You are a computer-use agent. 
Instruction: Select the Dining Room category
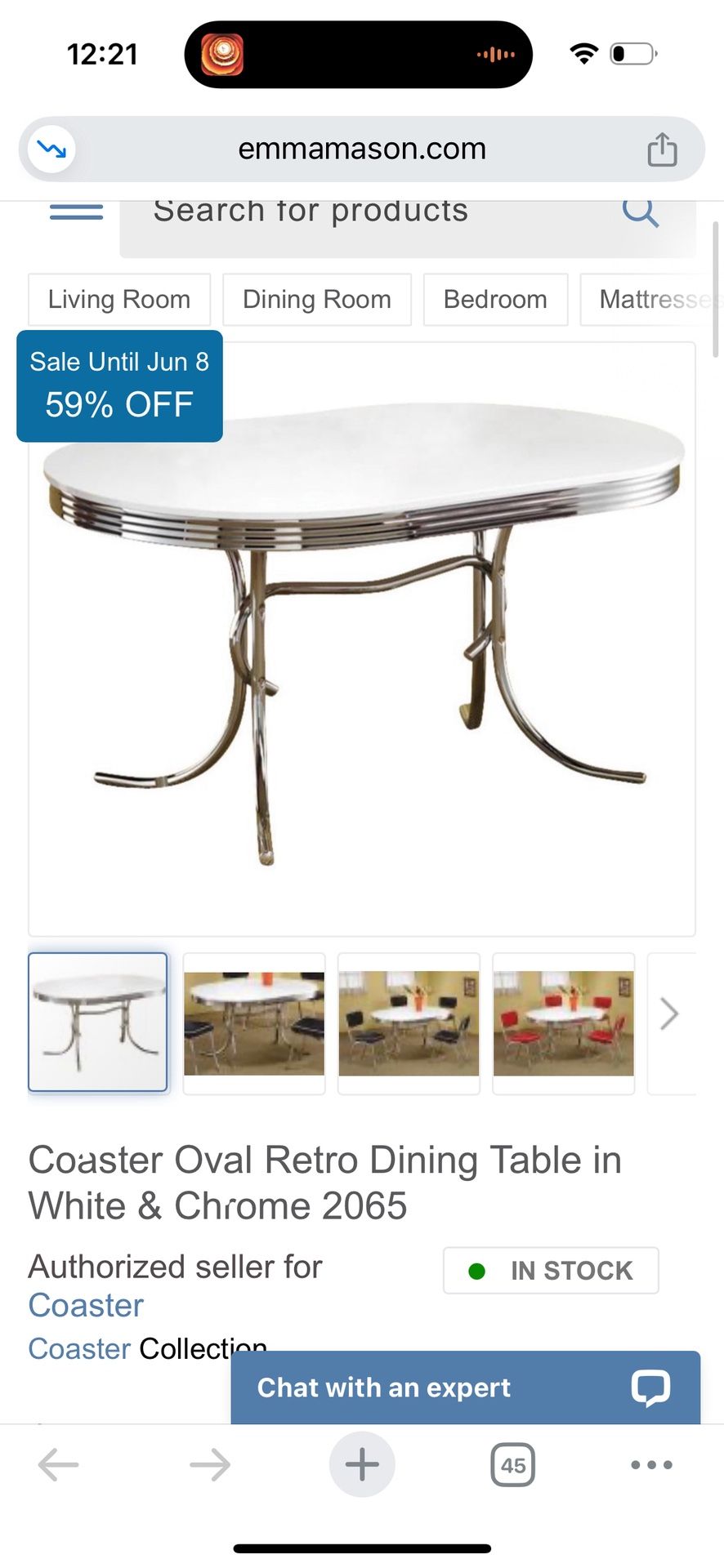coord(317,300)
